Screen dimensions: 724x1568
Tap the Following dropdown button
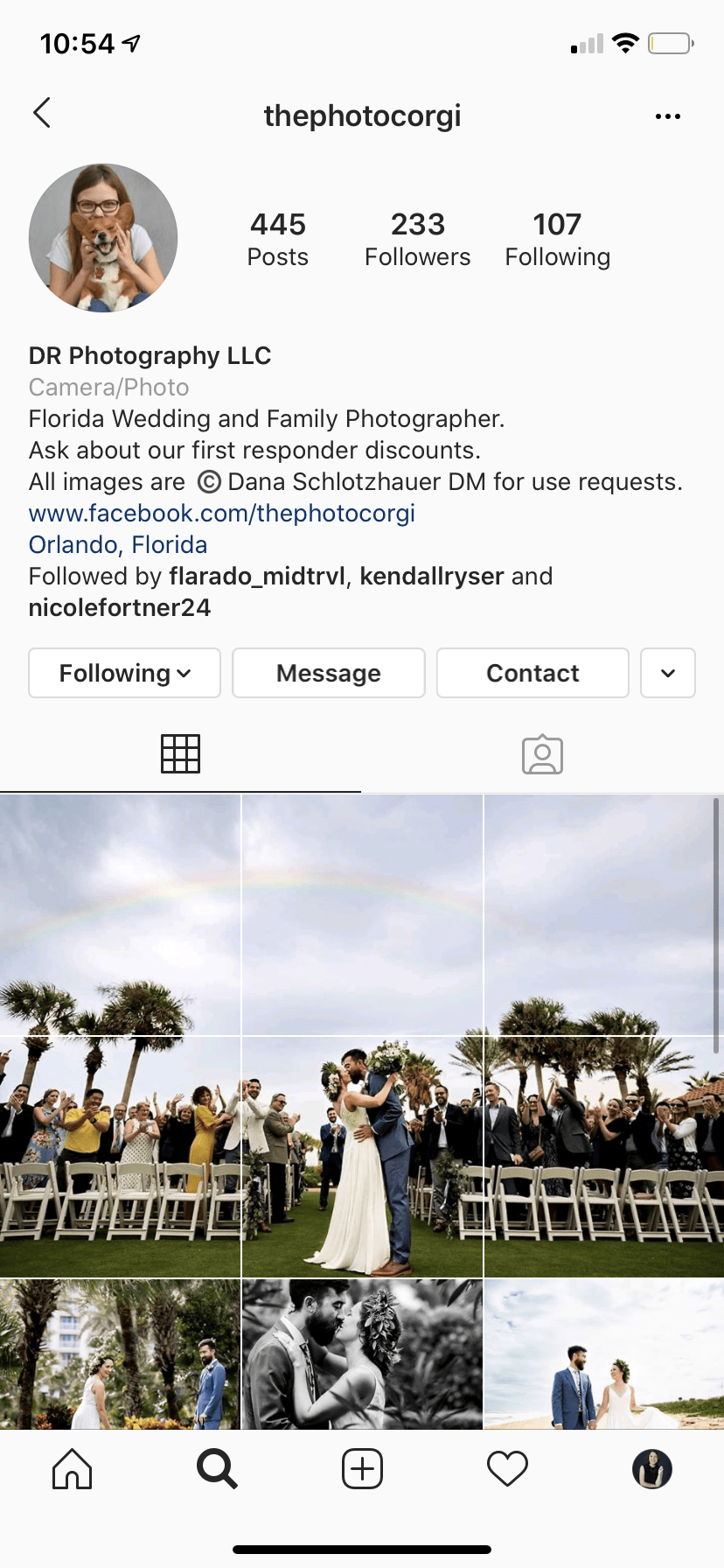[x=124, y=673]
